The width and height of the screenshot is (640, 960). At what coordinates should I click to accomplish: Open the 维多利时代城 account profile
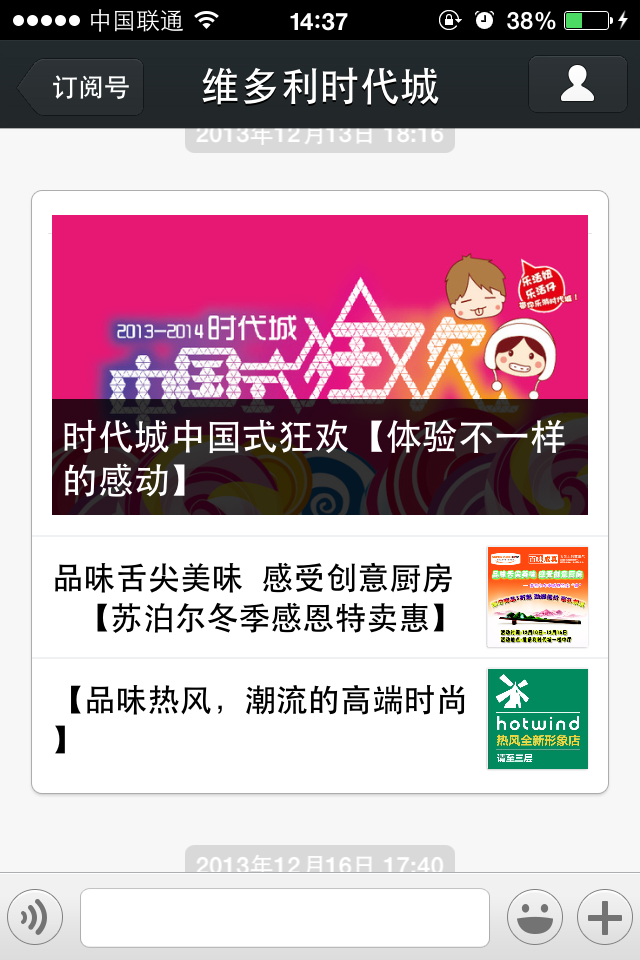(x=577, y=85)
